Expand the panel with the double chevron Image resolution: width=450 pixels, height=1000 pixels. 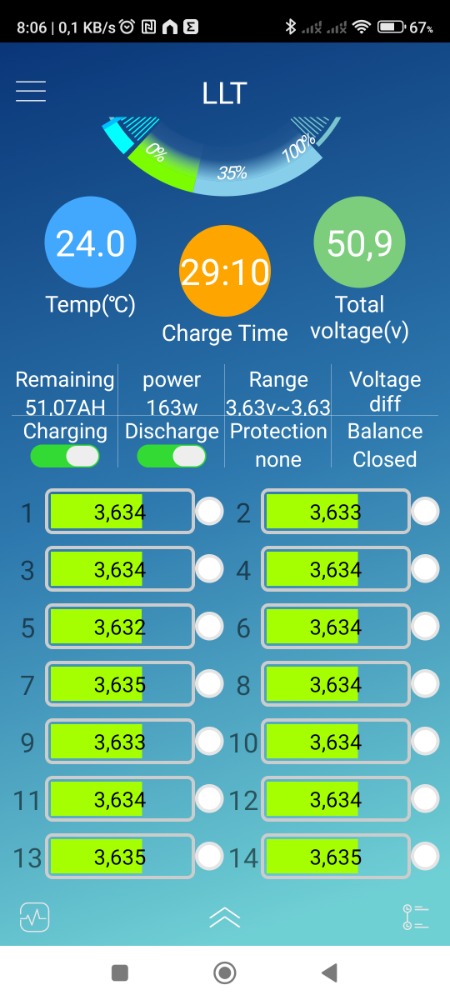point(225,918)
